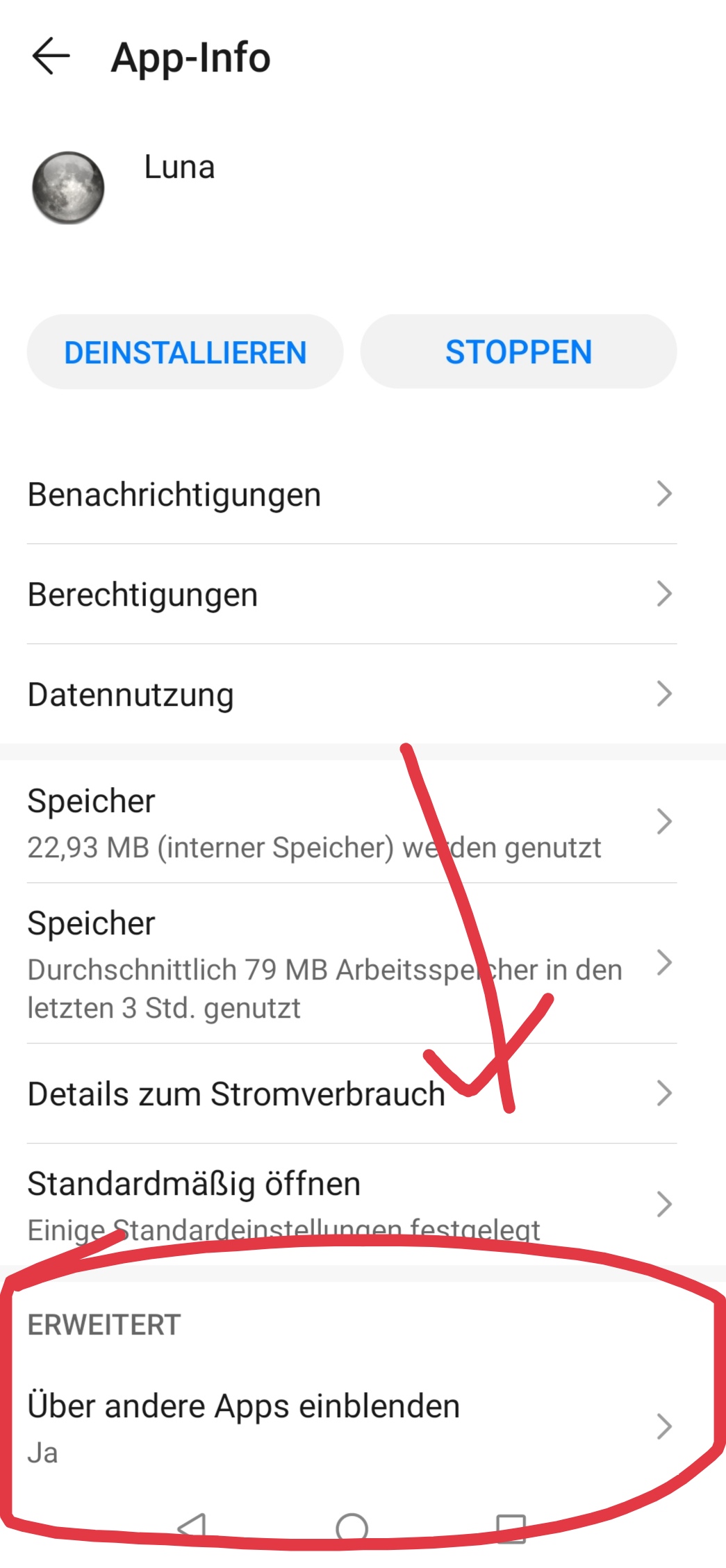
Task: Tap the DEINSTALLIEREN button
Action: 185,352
